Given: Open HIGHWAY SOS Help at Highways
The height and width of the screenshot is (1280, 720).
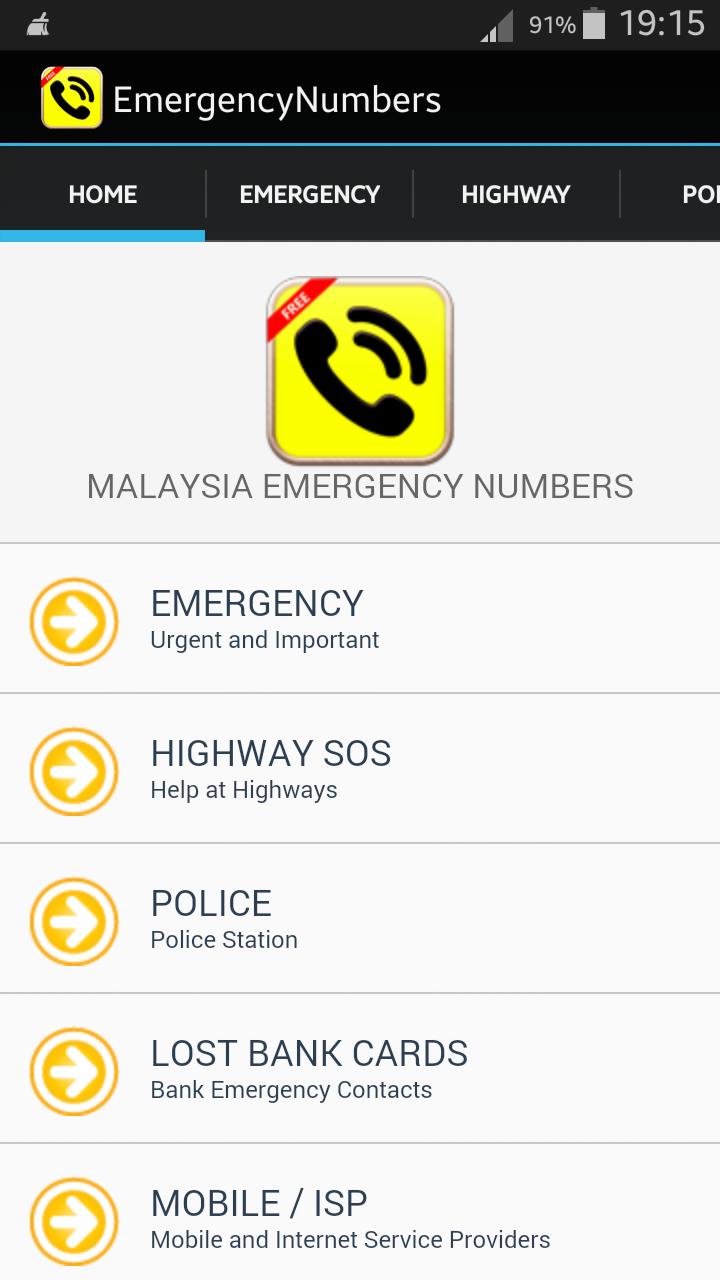Looking at the screenshot, I should tap(360, 770).
